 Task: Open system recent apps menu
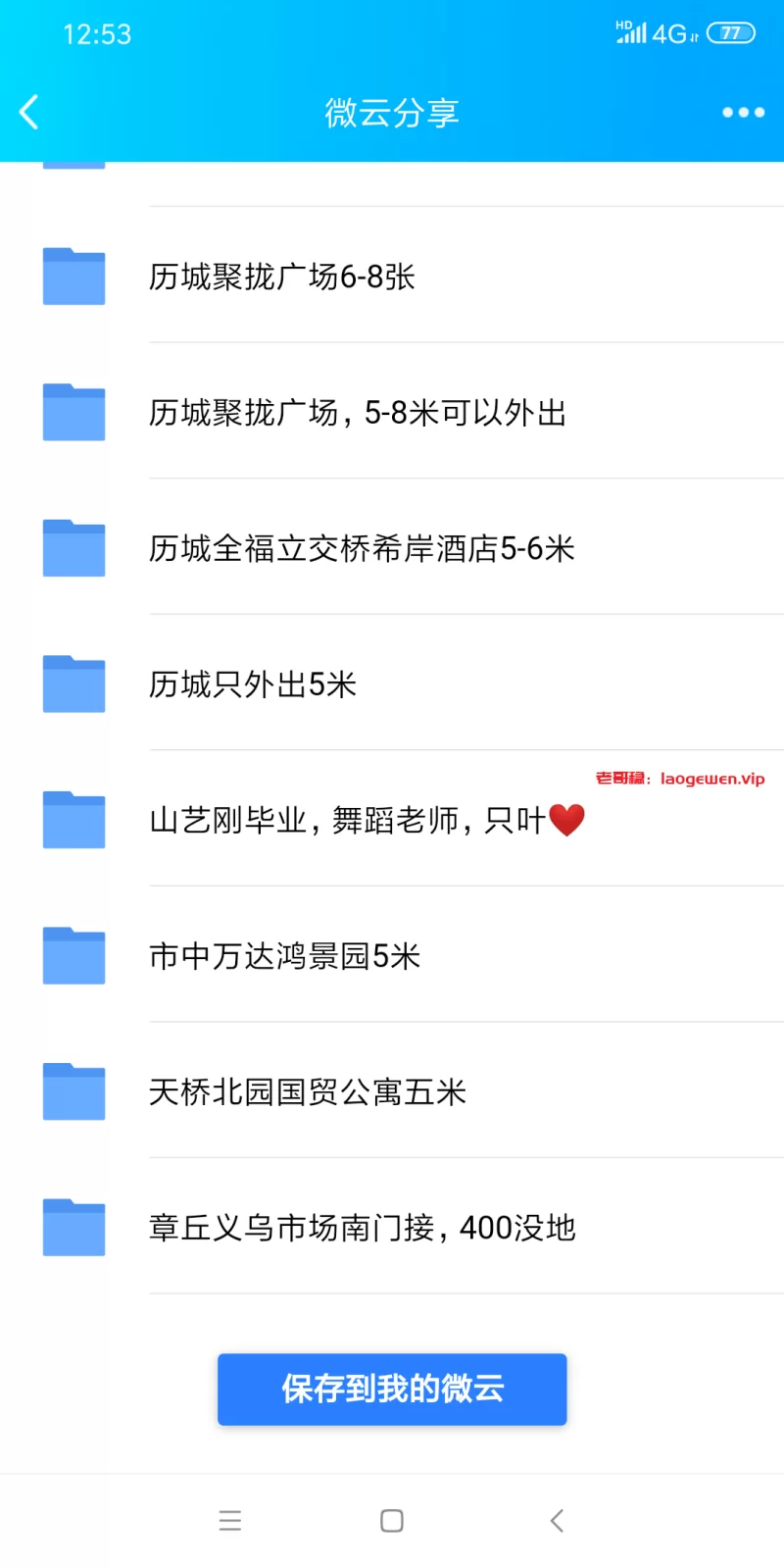tap(230, 1520)
